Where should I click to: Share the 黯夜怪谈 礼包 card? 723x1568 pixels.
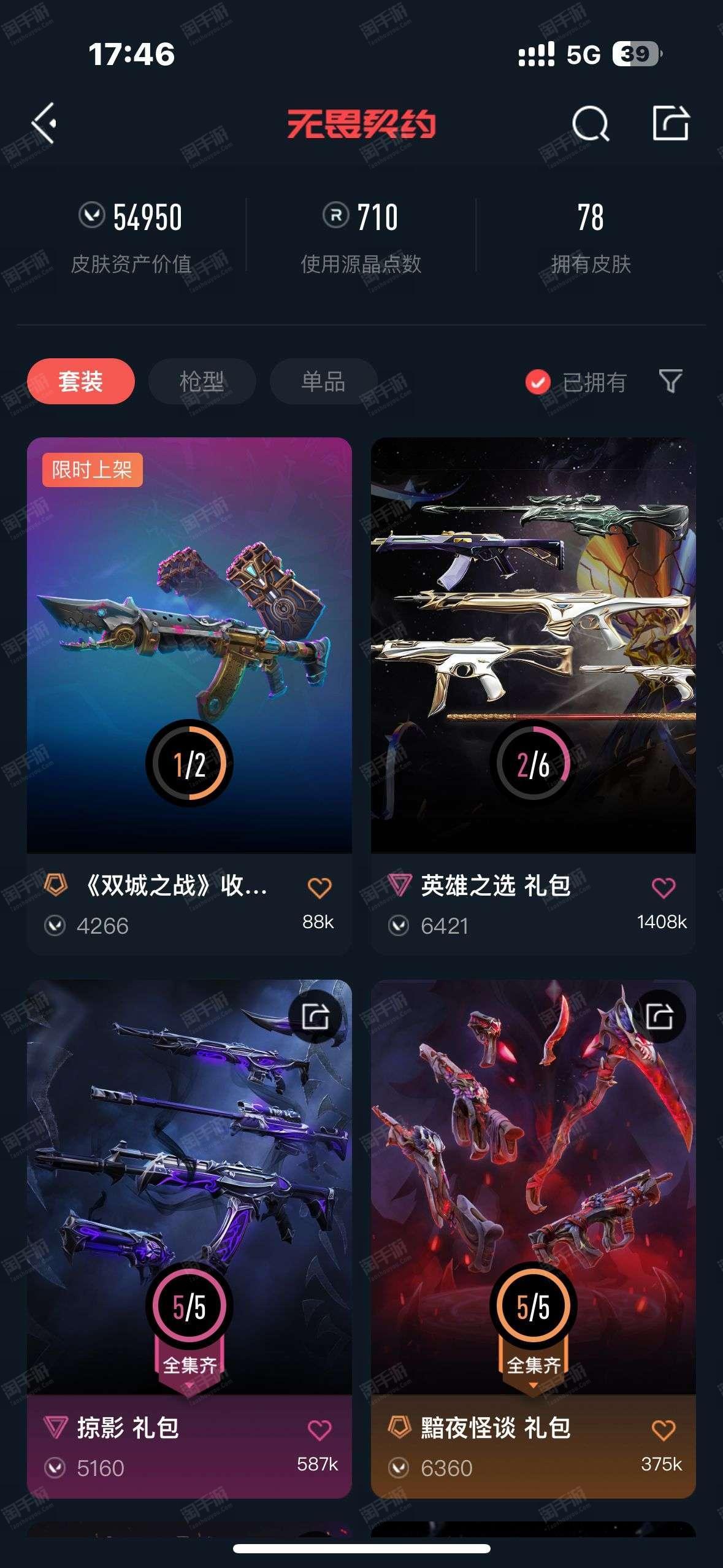point(659,1017)
